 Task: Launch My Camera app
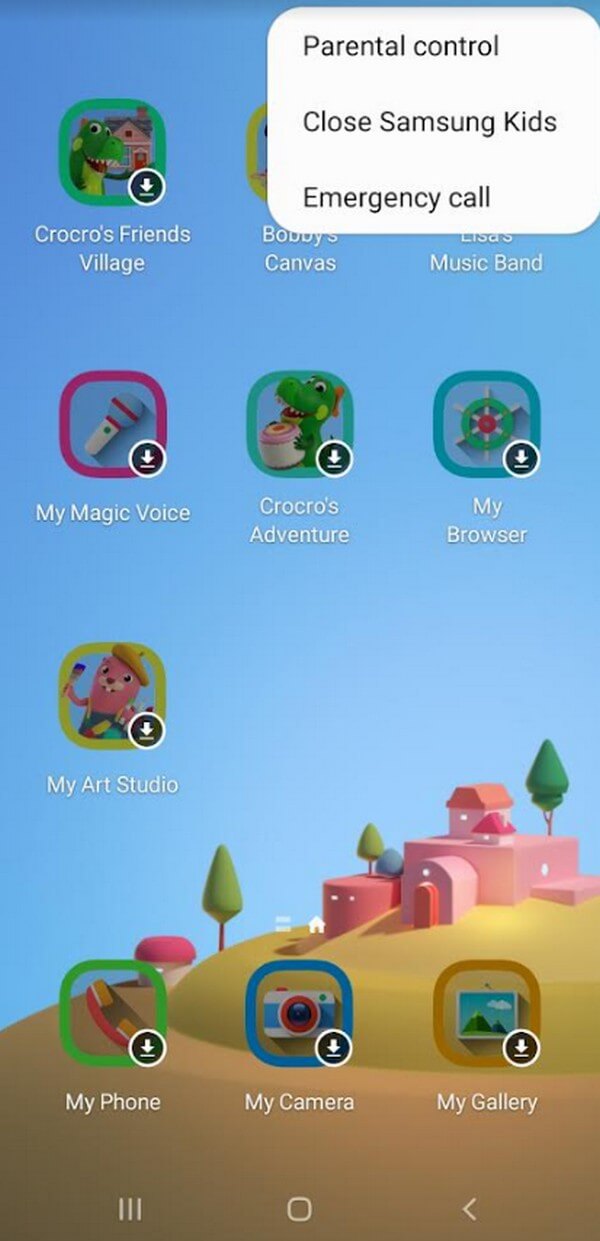click(x=299, y=1013)
